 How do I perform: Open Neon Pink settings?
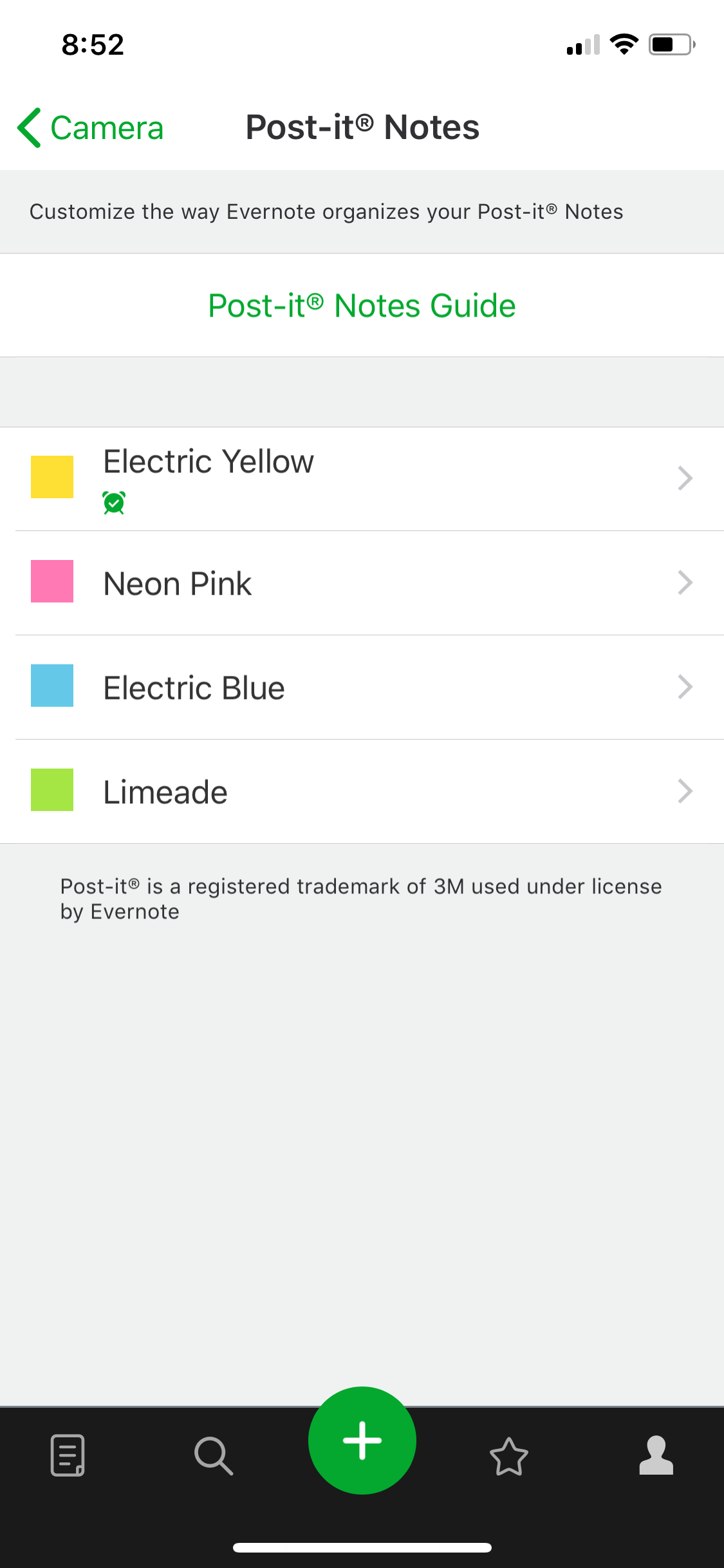pyautogui.click(x=362, y=583)
